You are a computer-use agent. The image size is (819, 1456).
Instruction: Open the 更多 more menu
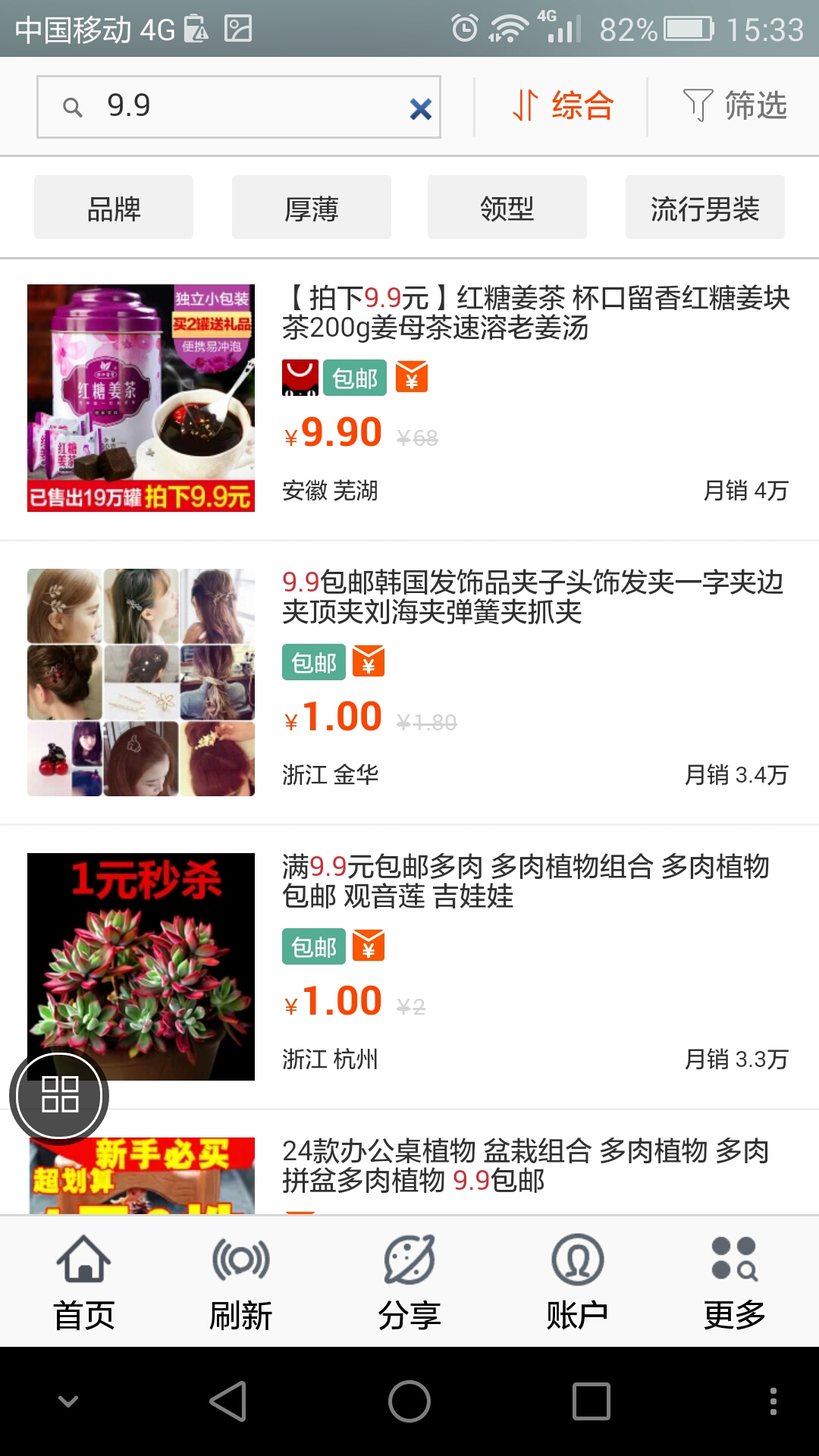pos(734,1282)
